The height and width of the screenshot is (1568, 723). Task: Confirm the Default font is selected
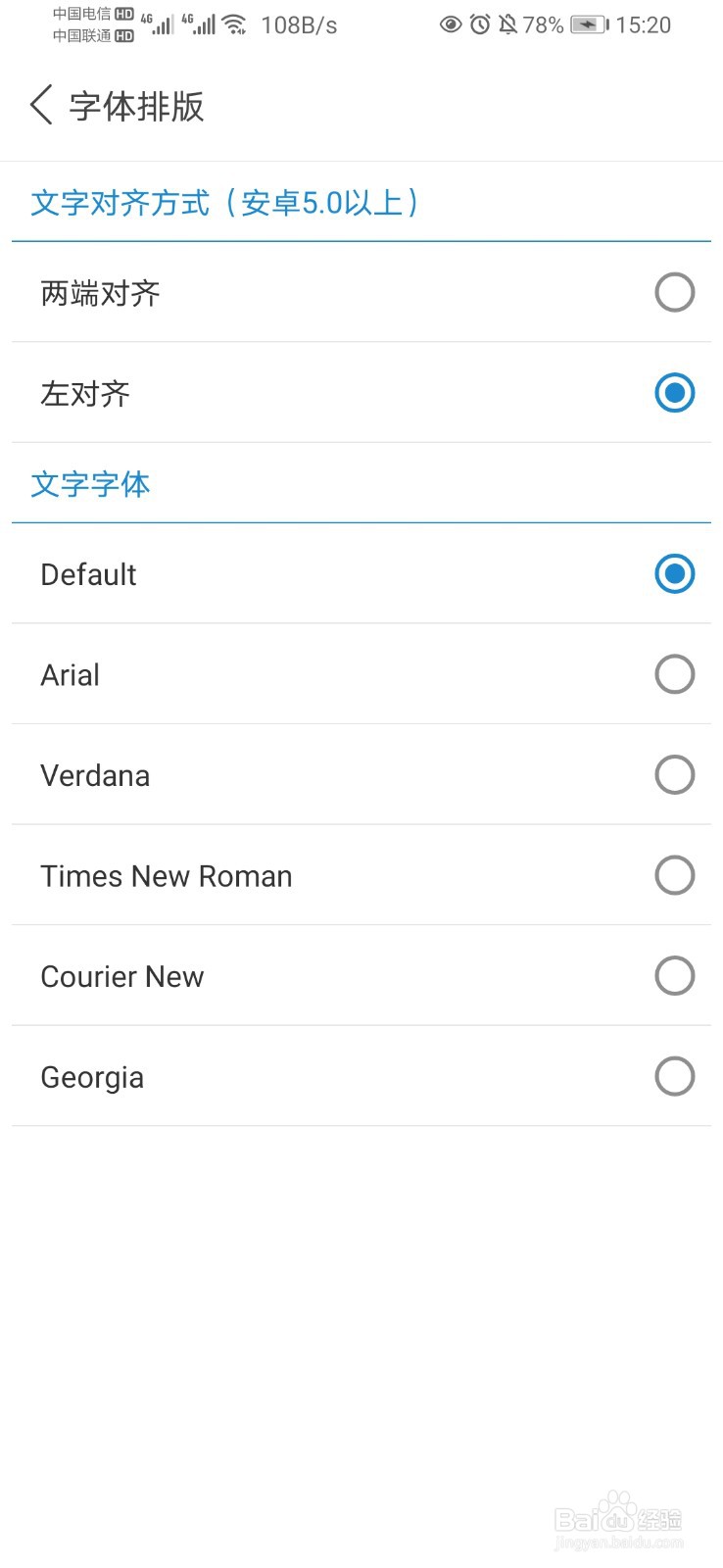[x=674, y=574]
